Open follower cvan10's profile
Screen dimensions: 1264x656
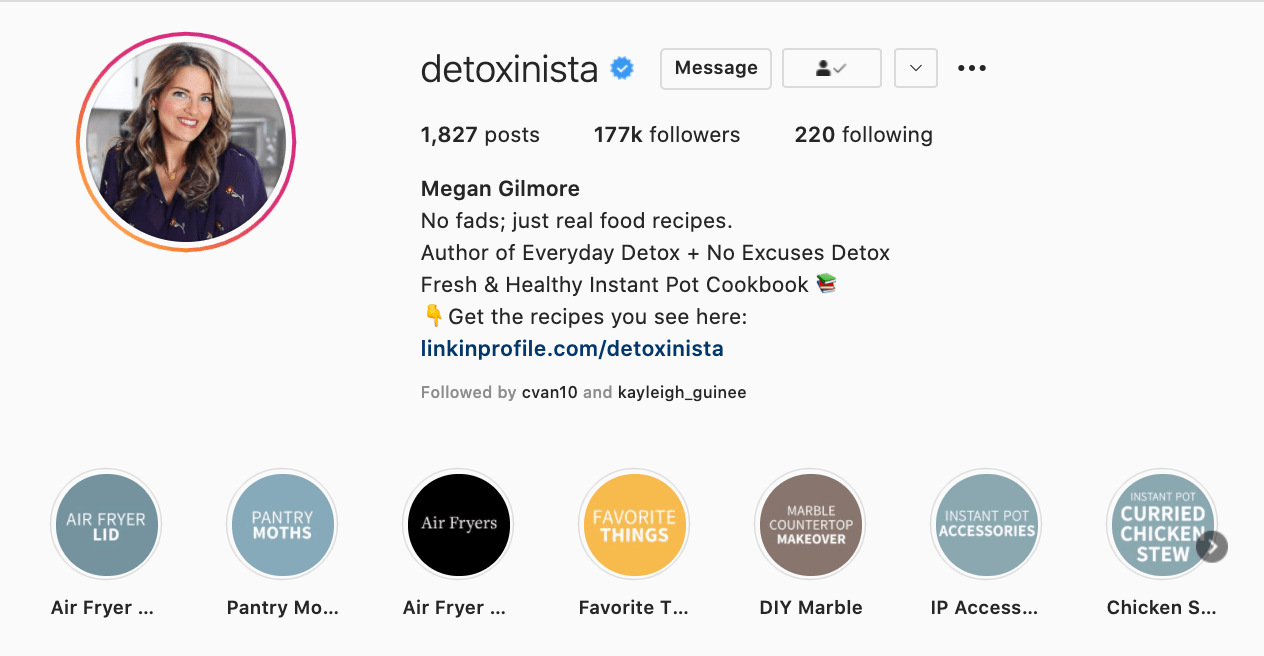549,393
